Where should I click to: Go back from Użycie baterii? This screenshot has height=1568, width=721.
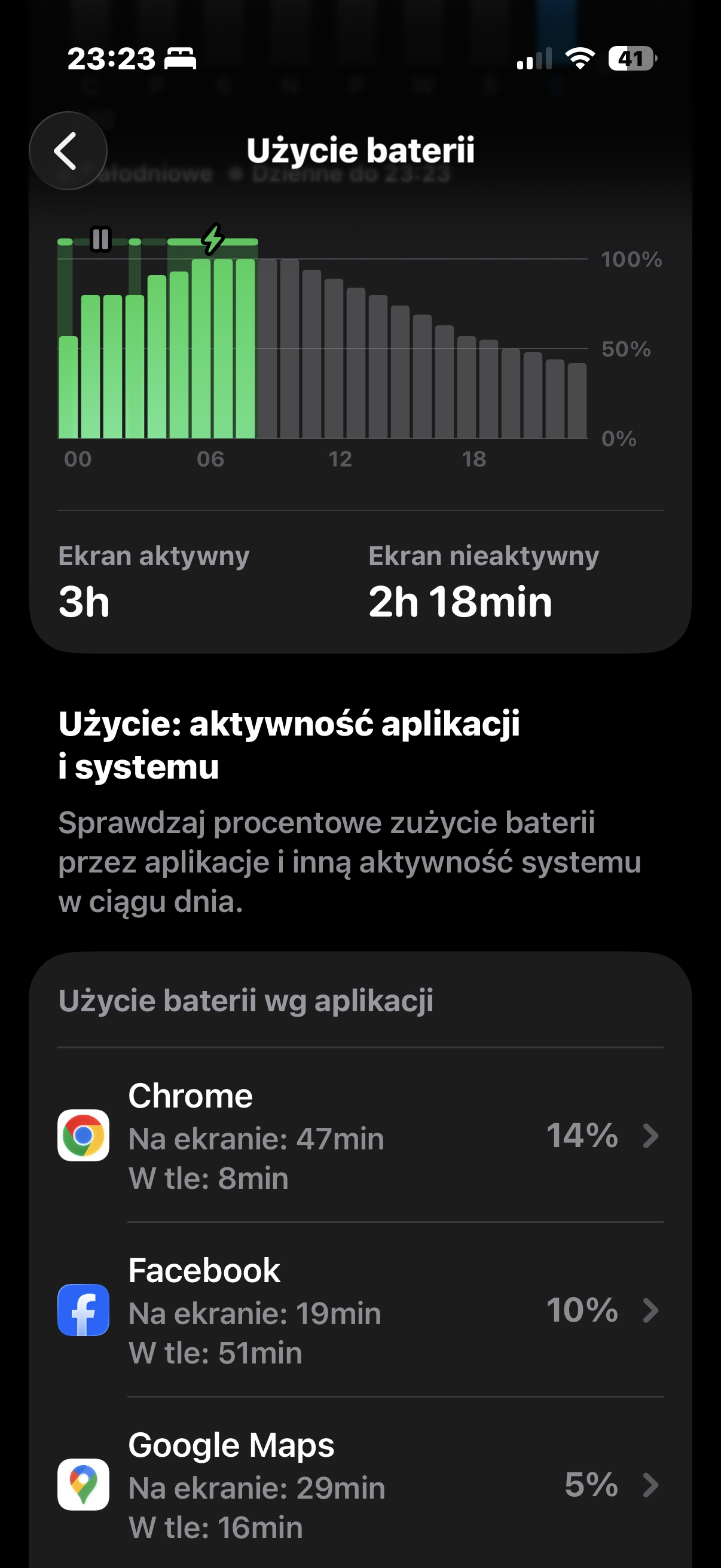tap(68, 150)
